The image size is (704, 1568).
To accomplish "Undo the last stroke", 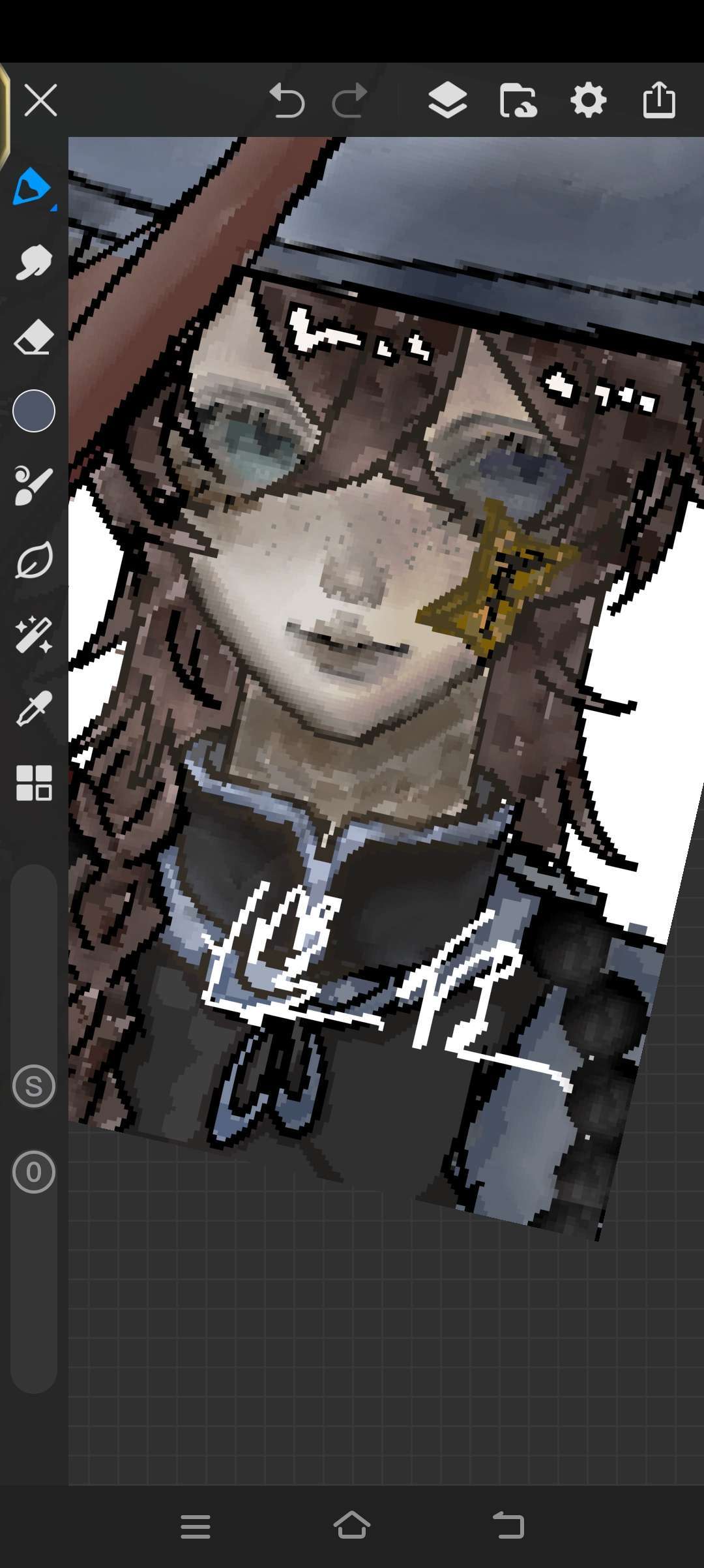I will click(x=287, y=100).
